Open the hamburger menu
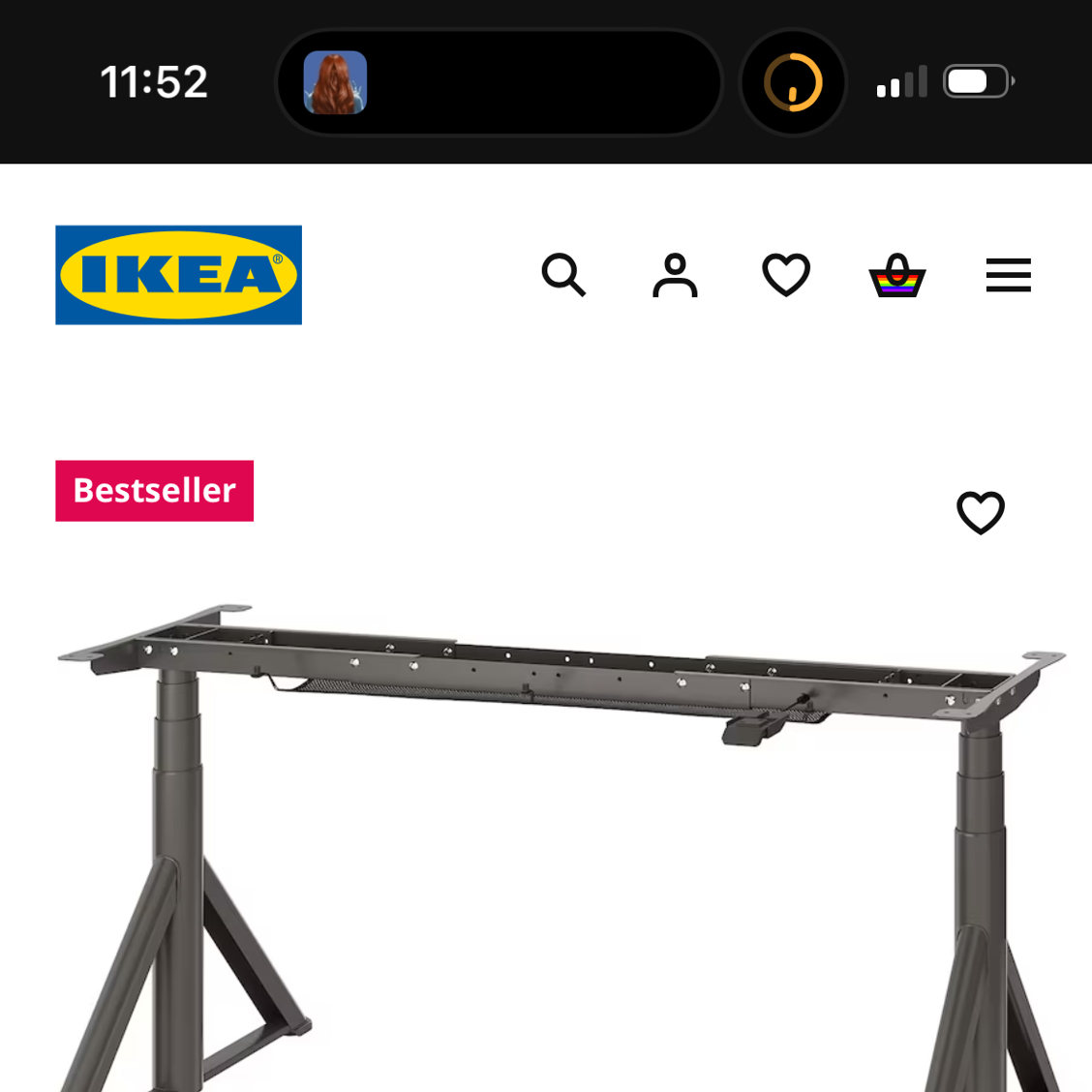 1008,275
